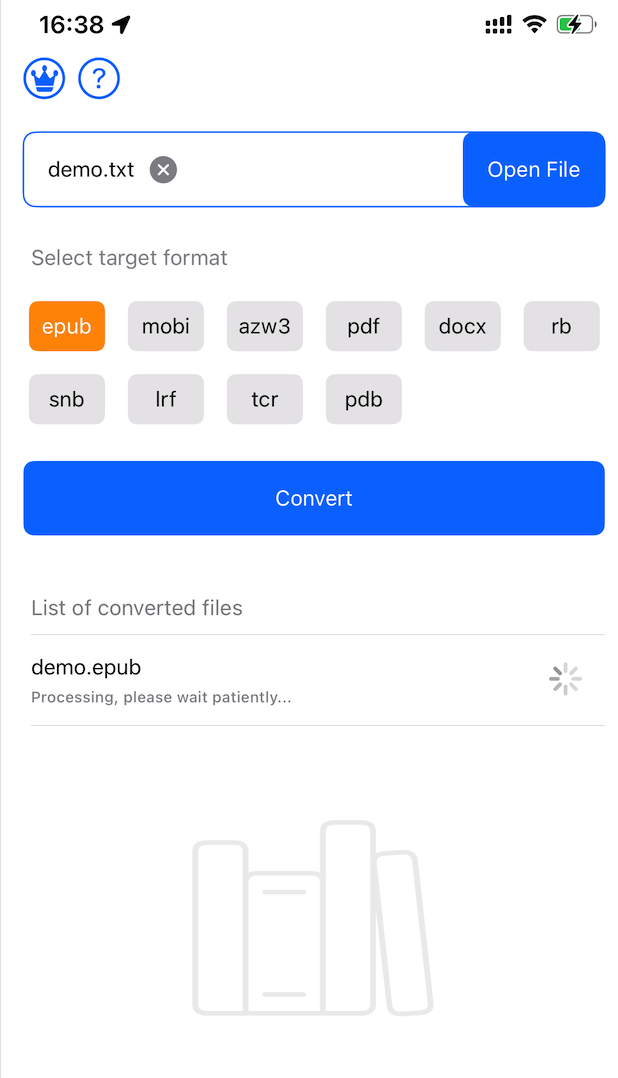Select epub as target format

click(67, 327)
